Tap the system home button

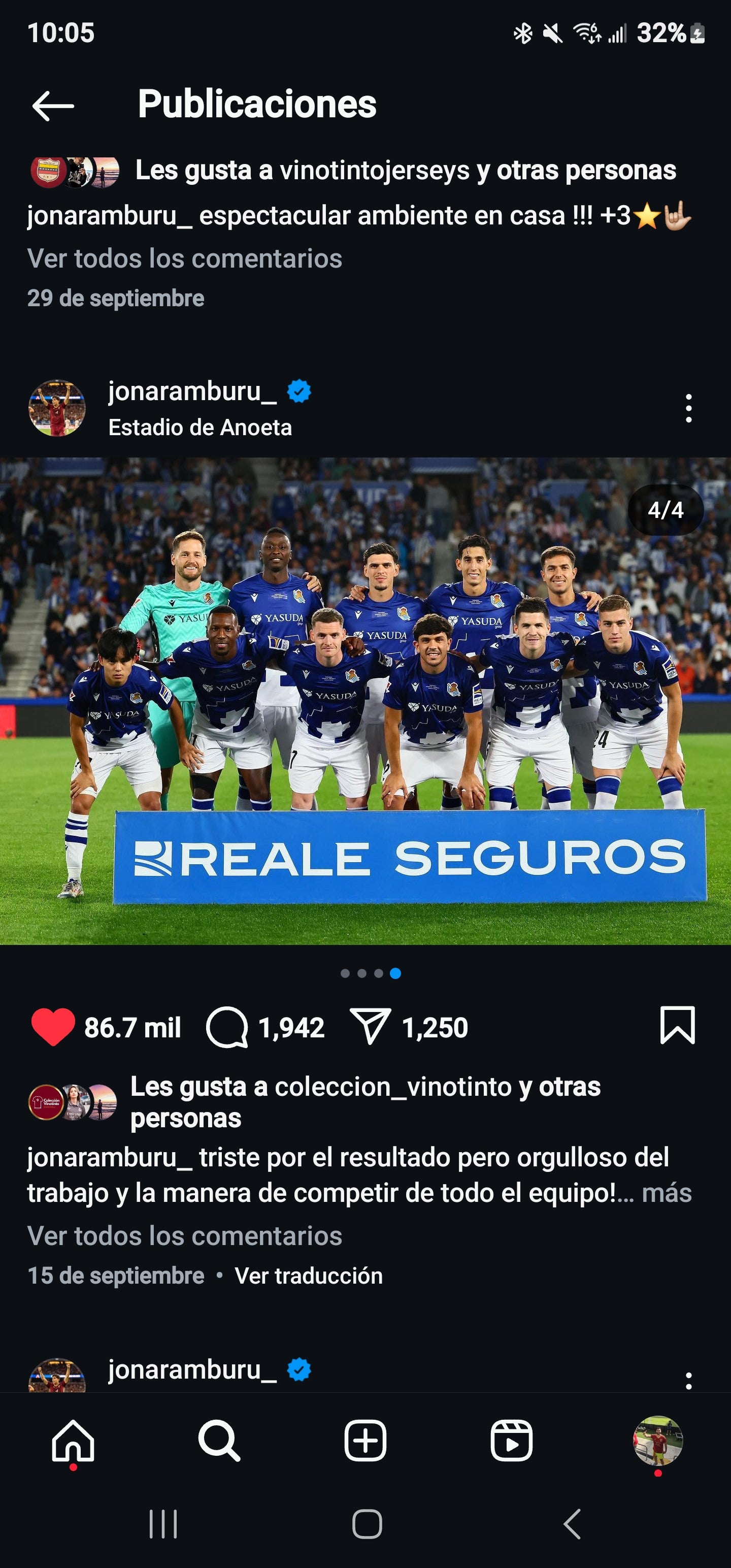pyautogui.click(x=367, y=1524)
